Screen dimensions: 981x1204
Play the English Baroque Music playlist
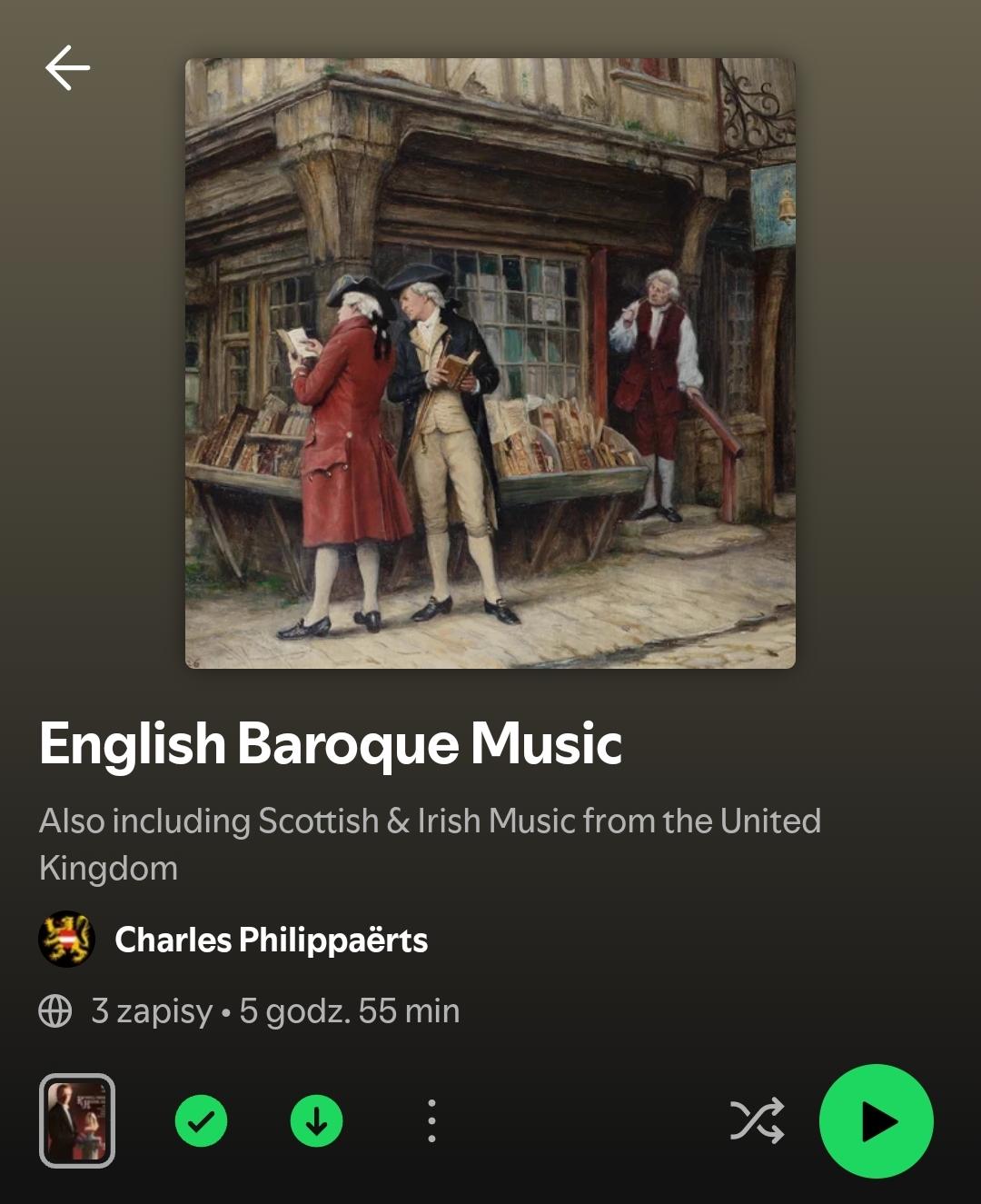click(876, 1120)
